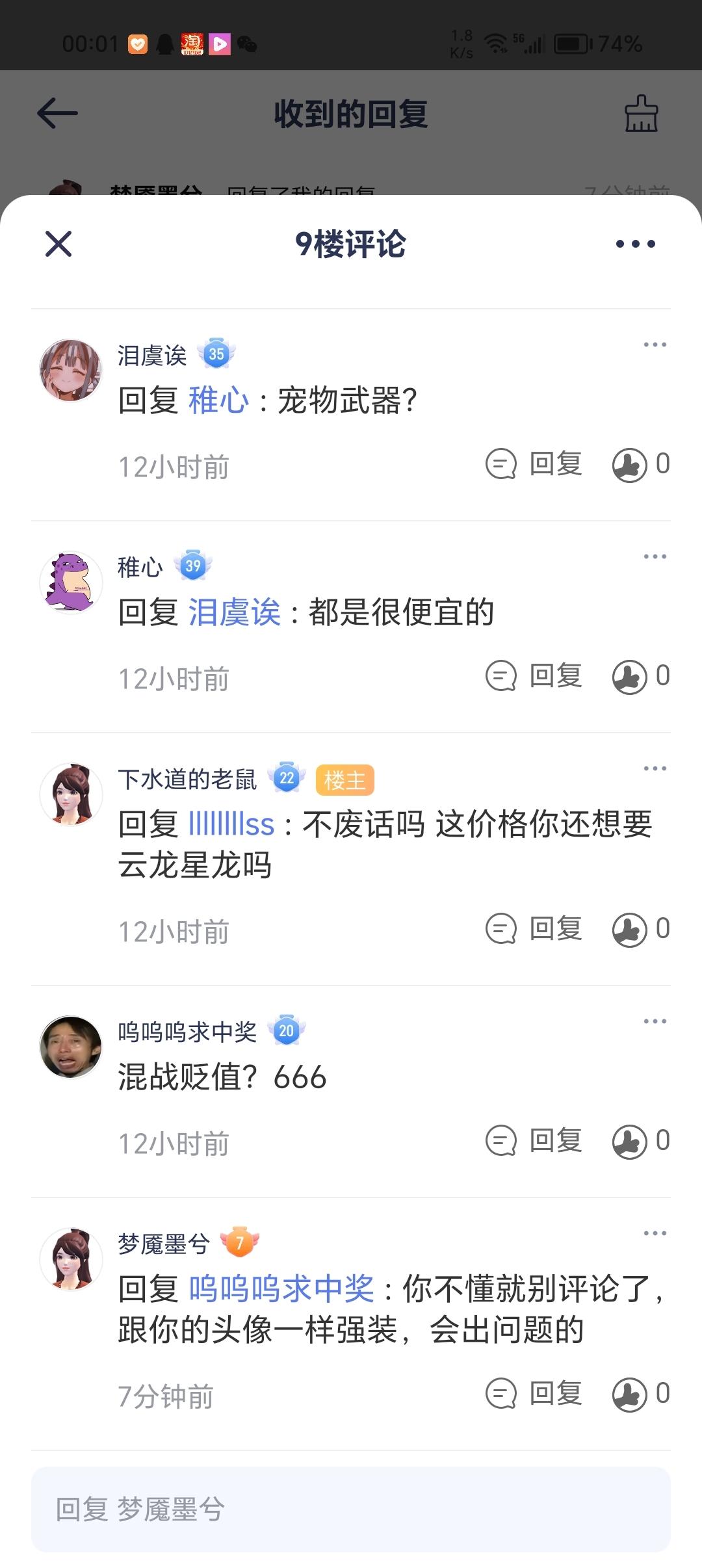This screenshot has height=1568, width=702.
Task: Like 泪虞诶's comment 宠物武器
Action: pyautogui.click(x=641, y=464)
